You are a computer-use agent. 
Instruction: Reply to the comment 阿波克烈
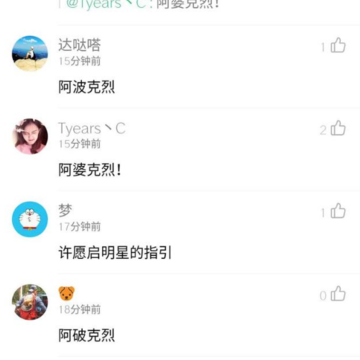87,88
